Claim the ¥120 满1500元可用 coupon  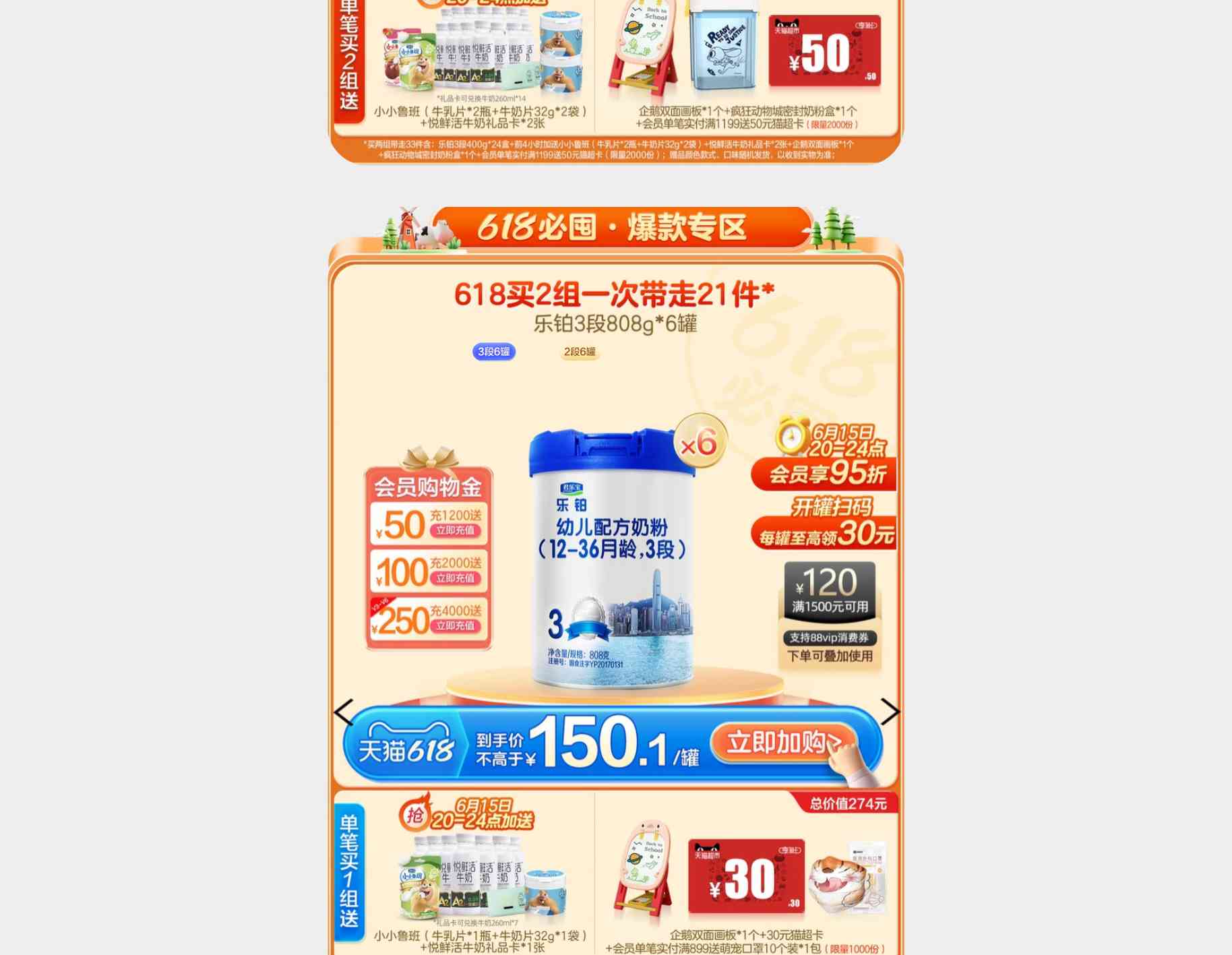[830, 591]
